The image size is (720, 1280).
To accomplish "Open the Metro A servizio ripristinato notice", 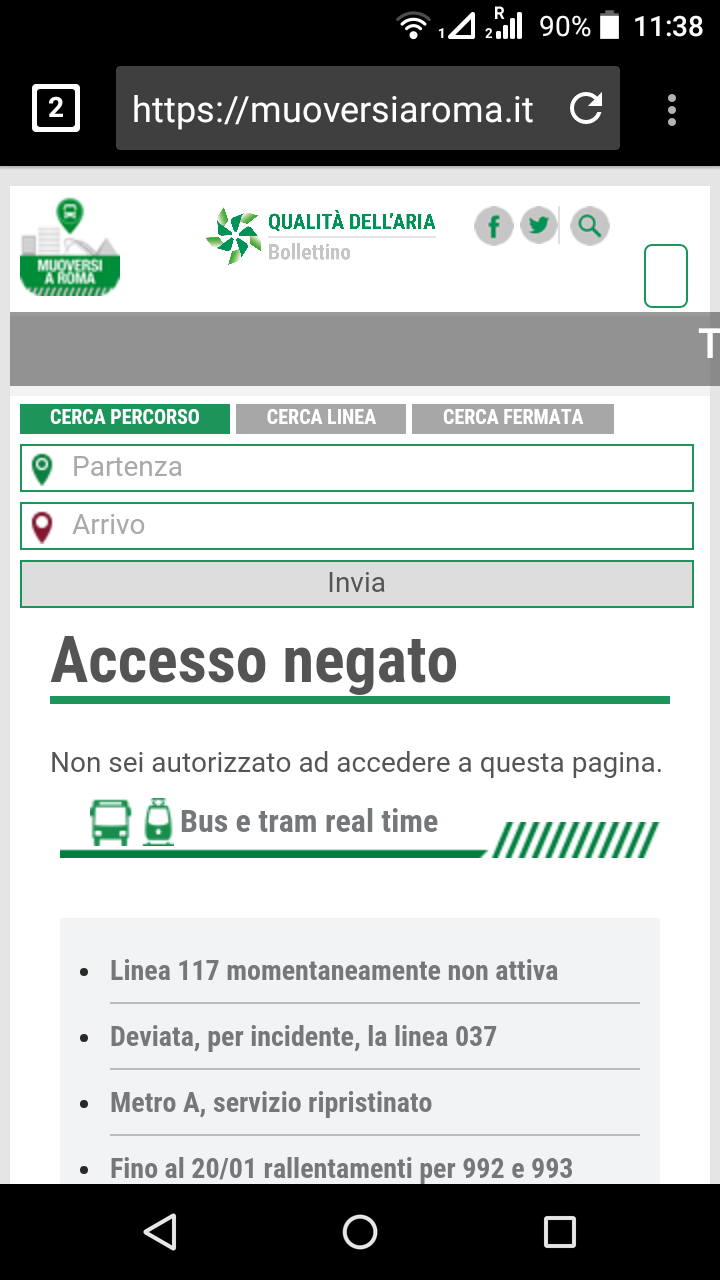I will coord(271,1102).
